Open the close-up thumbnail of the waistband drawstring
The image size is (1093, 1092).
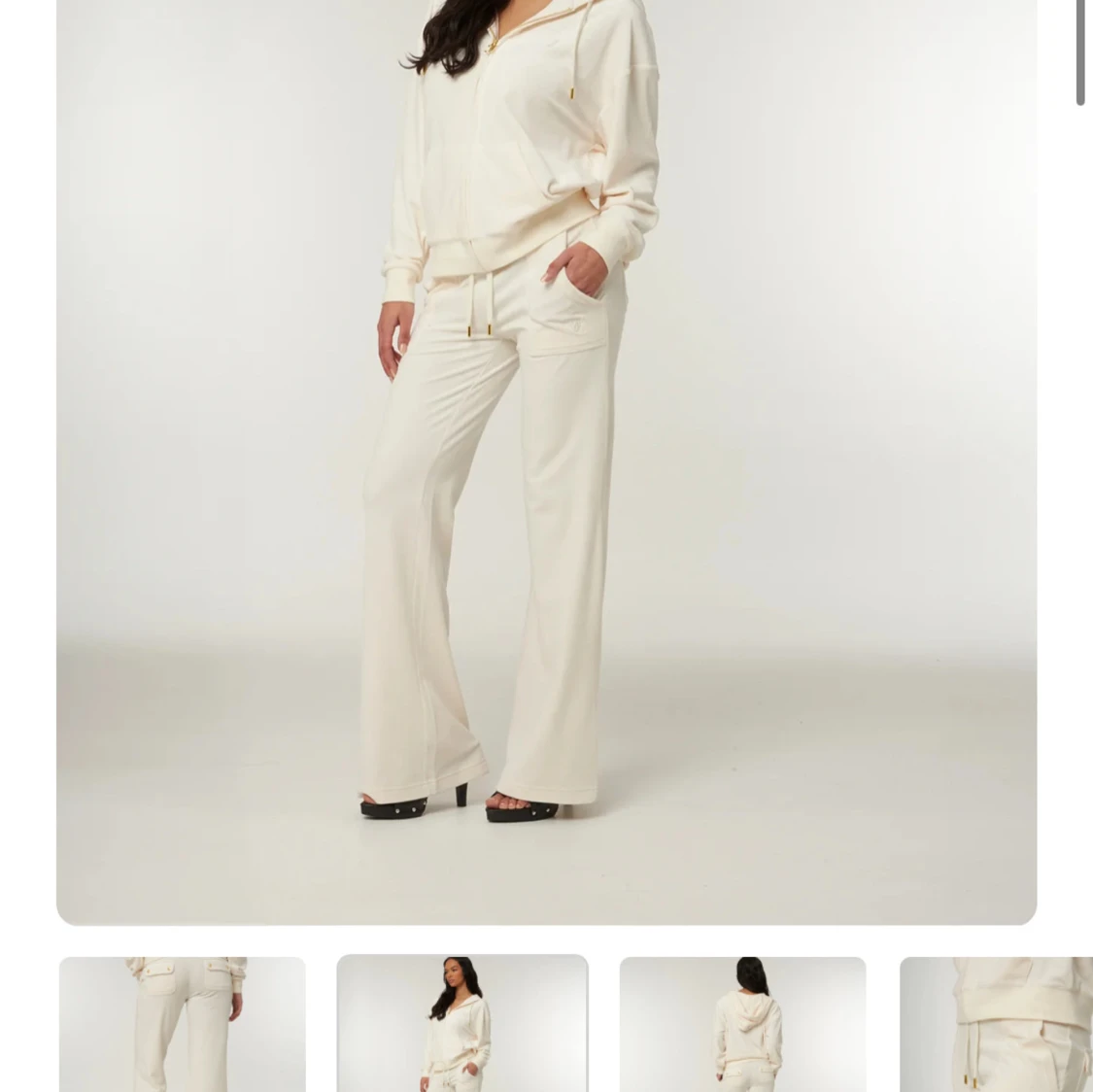tap(995, 1024)
